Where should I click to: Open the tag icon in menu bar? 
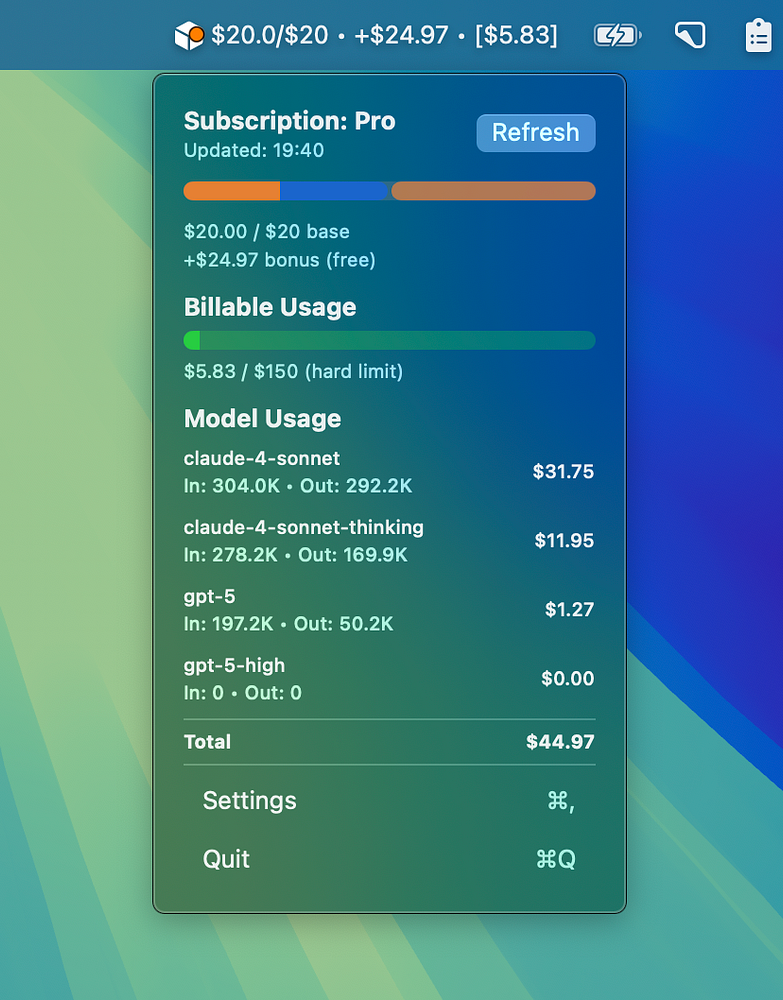tap(690, 36)
